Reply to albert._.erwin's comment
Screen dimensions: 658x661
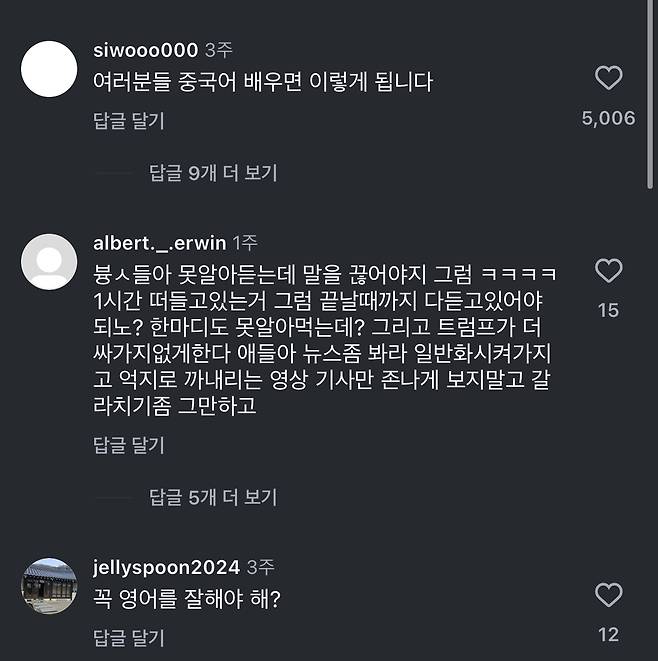pos(128,444)
